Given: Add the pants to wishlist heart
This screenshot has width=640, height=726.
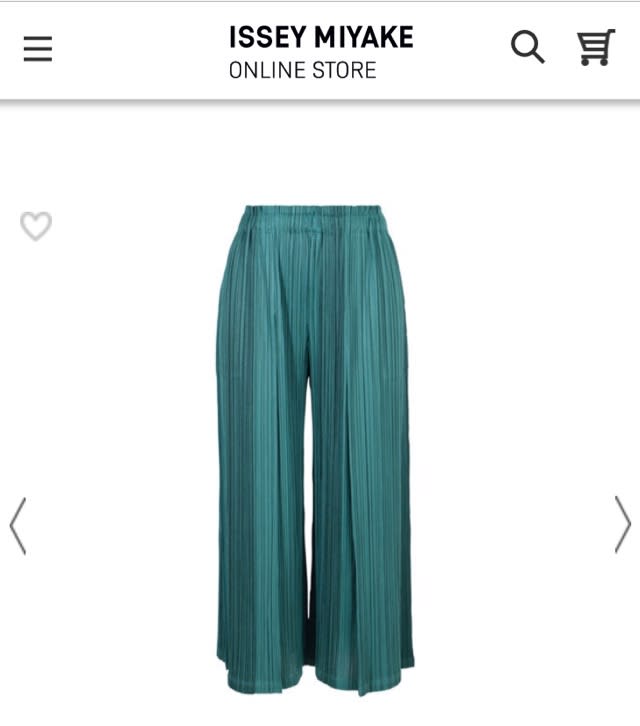Looking at the screenshot, I should 36,226.
